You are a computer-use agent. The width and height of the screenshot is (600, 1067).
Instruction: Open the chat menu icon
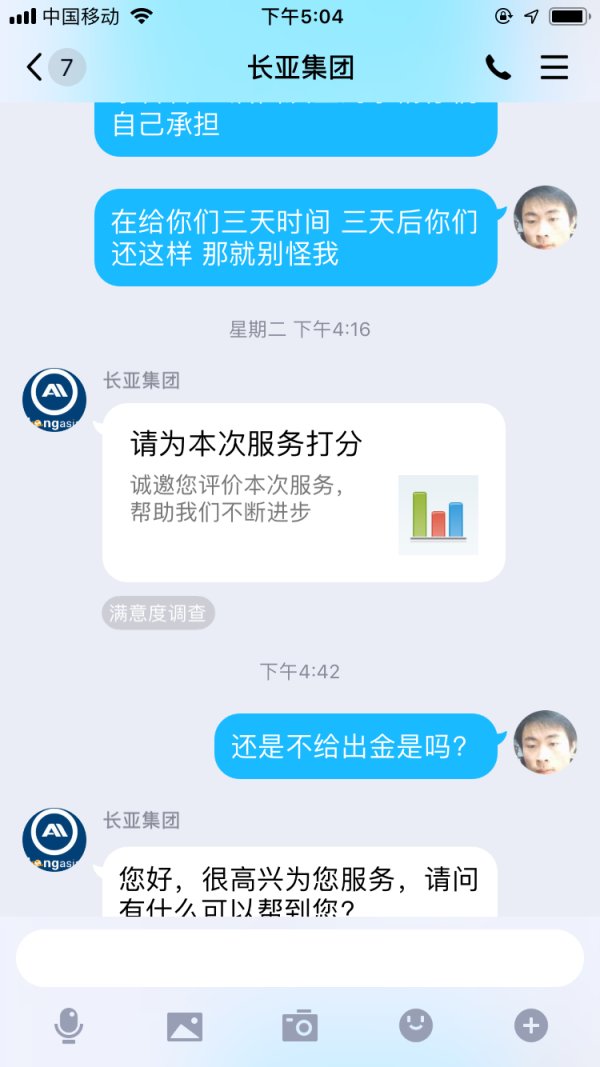pos(554,67)
